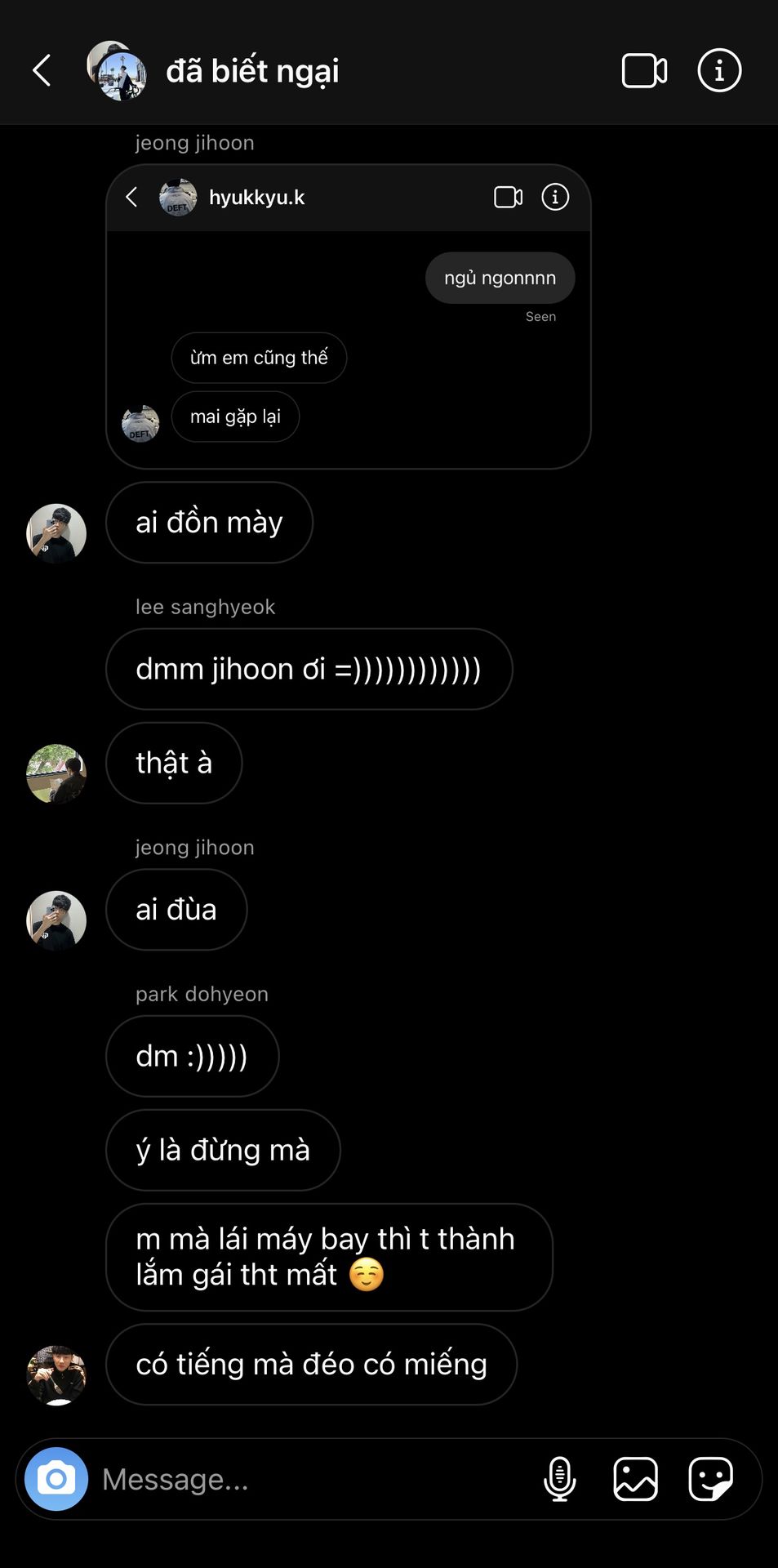Image resolution: width=778 pixels, height=1568 pixels.
Task: Open the group chat details info
Action: 719,70
